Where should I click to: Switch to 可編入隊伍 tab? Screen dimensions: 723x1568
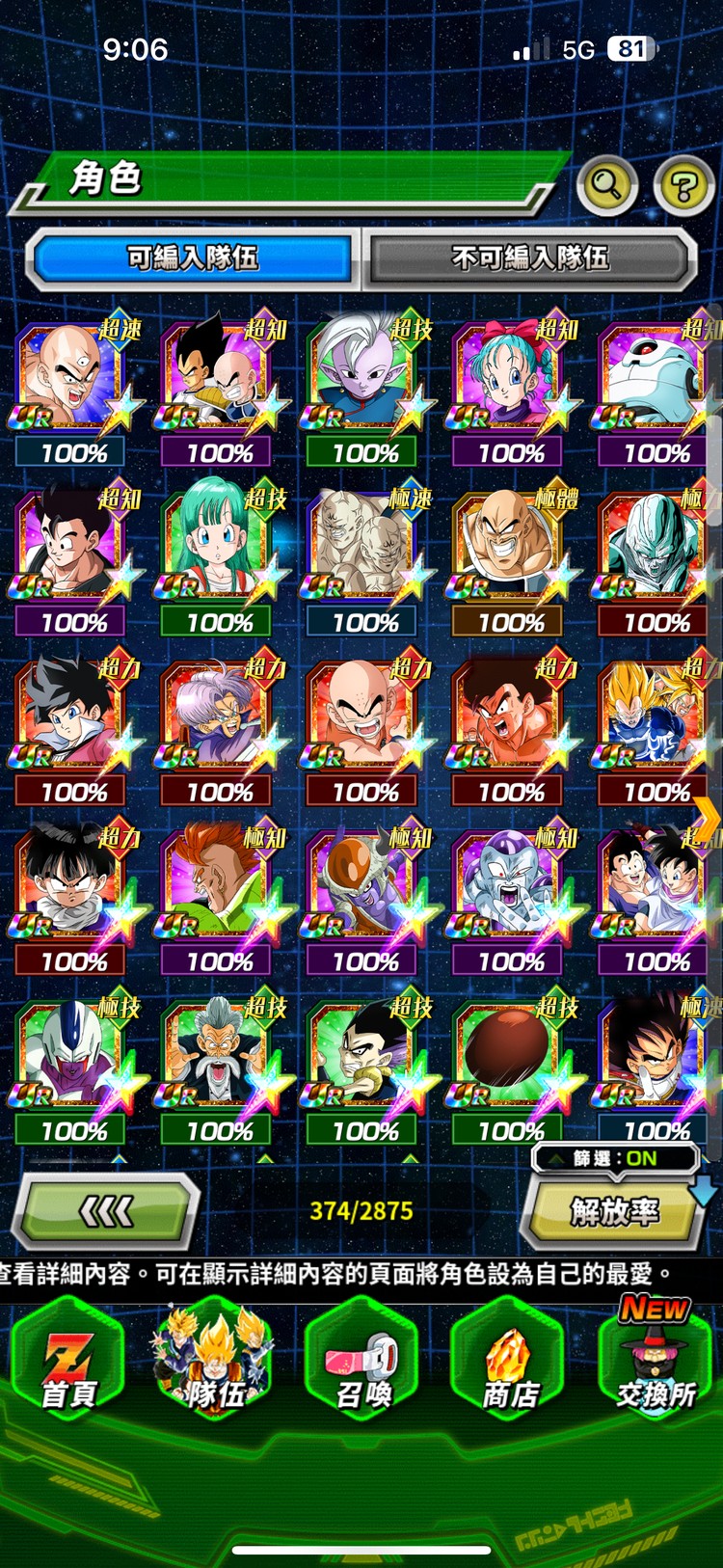[193, 257]
